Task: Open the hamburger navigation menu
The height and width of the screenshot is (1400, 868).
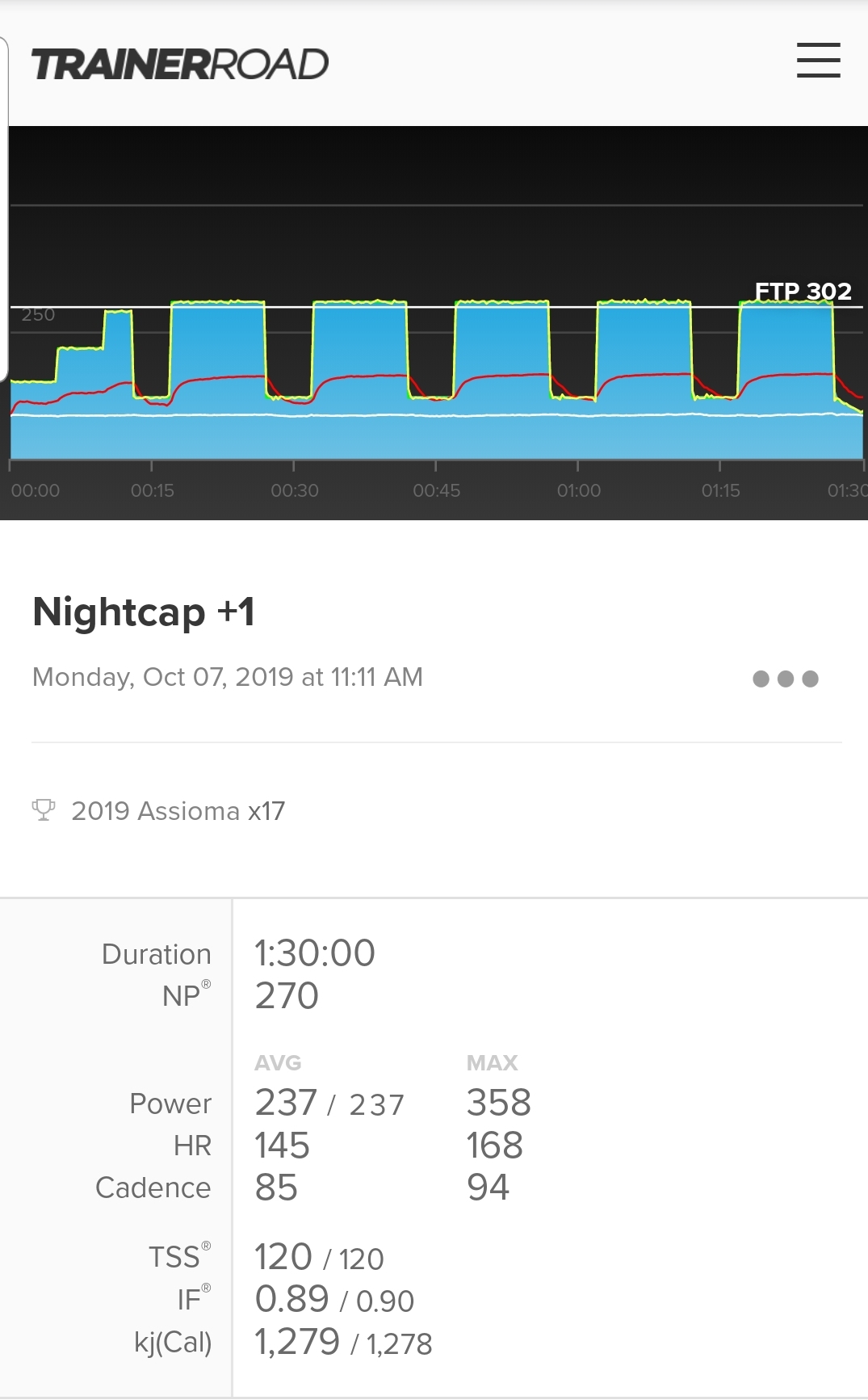Action: (x=818, y=61)
